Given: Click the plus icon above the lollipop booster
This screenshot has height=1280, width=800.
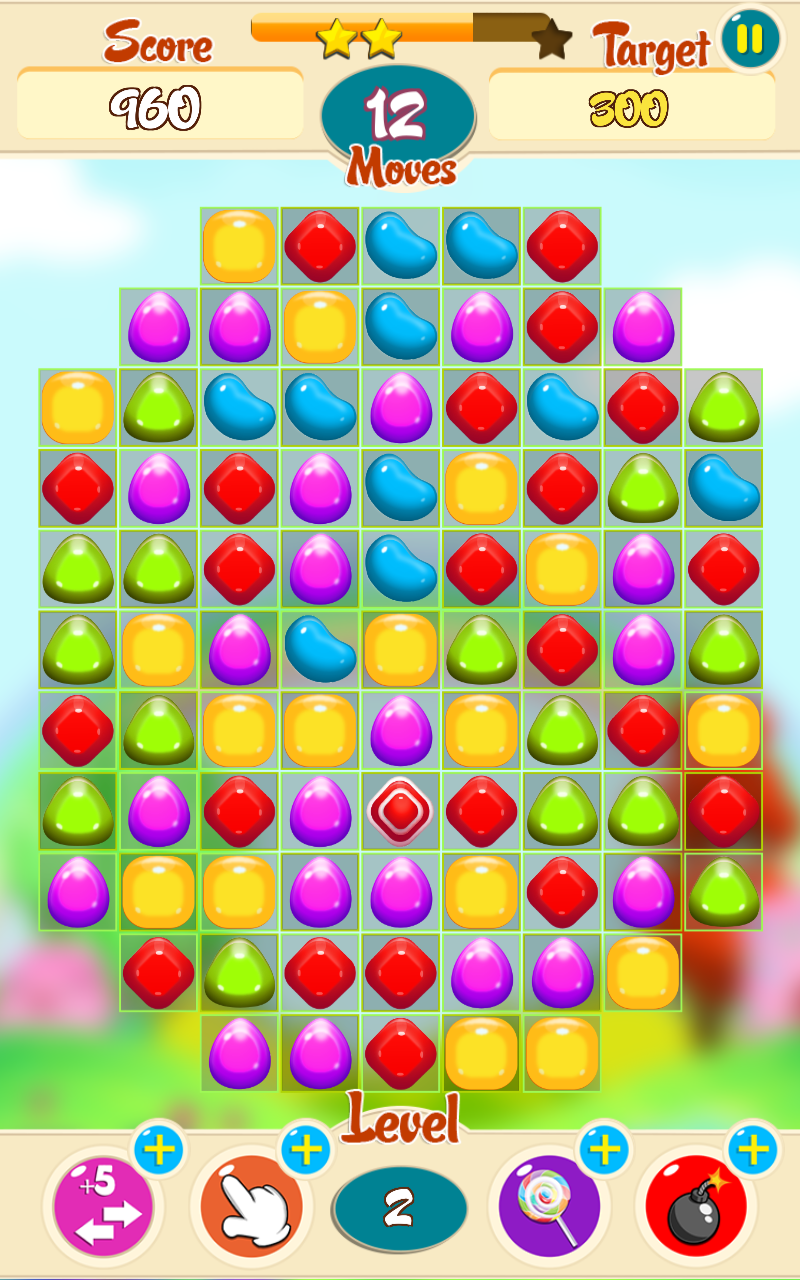Looking at the screenshot, I should [x=605, y=1150].
